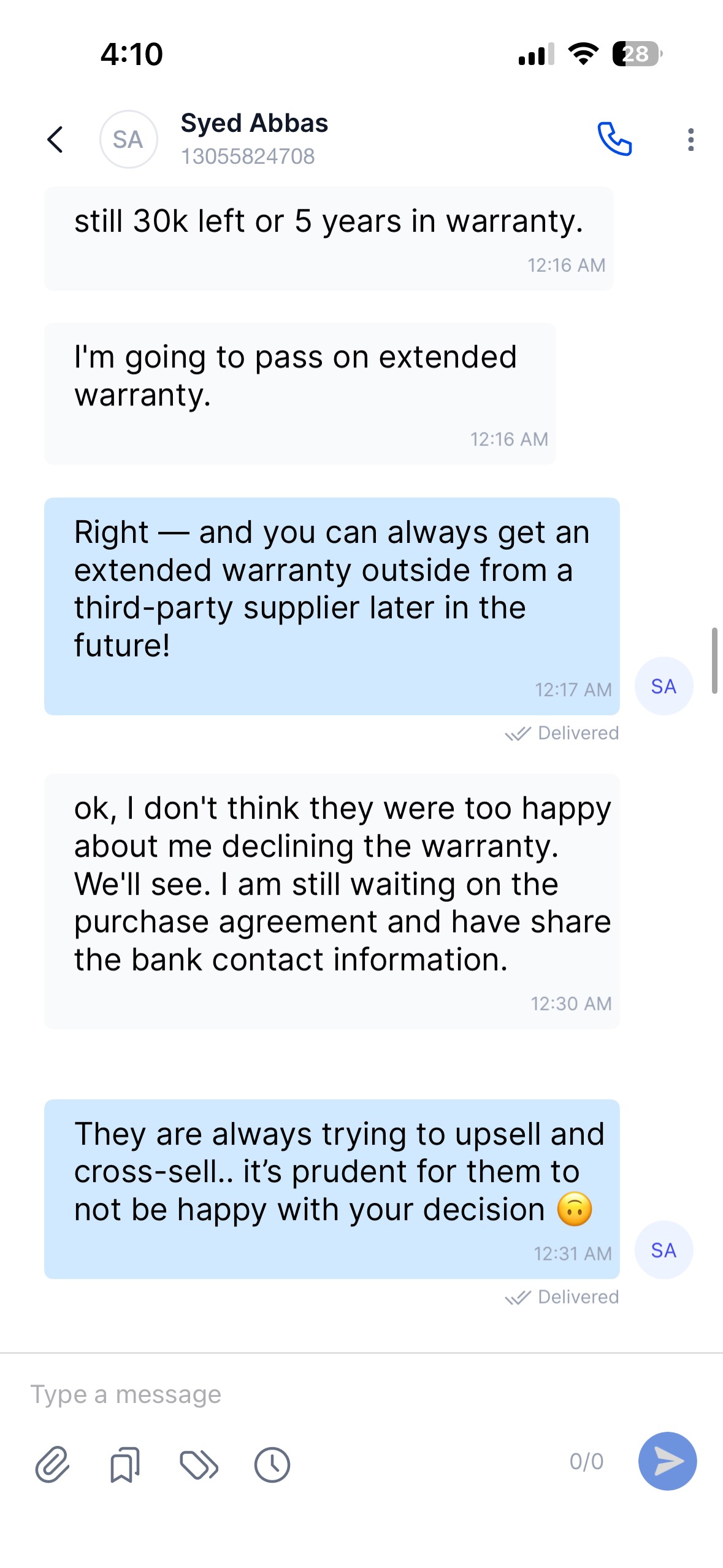Focus the Type a message field
The width and height of the screenshot is (723, 1568).
pos(307,1394)
